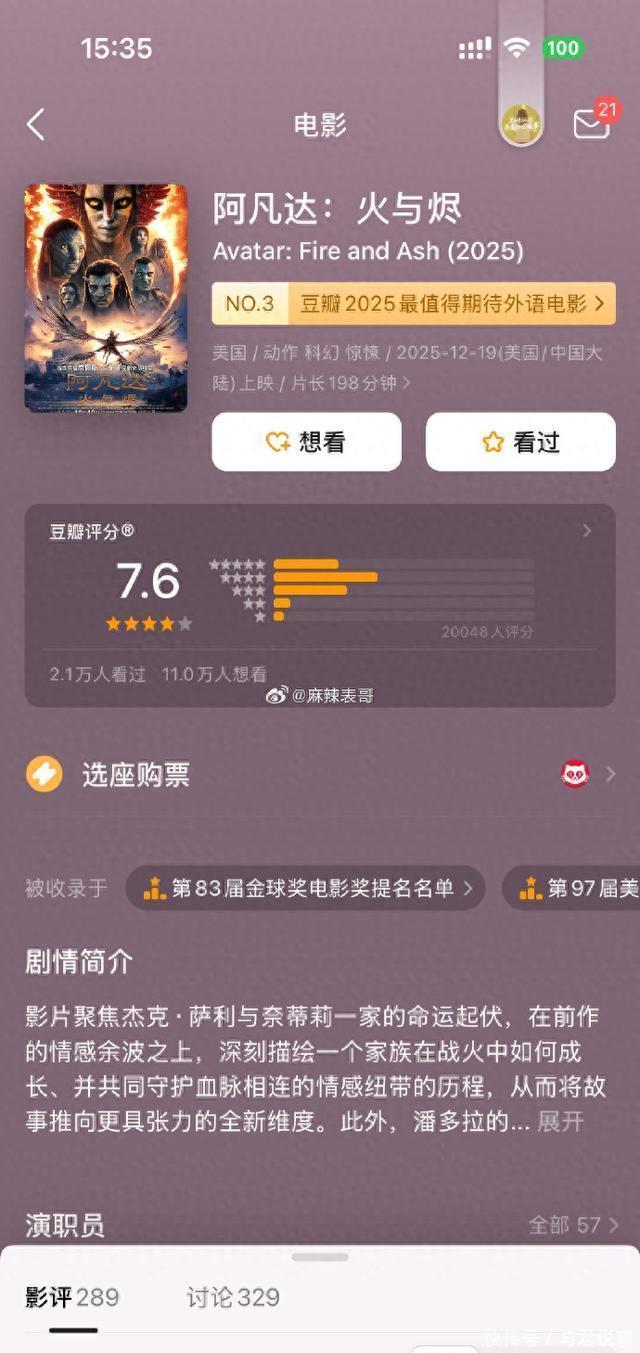
Task: Go back using the arrow icon
Action: tap(36, 125)
